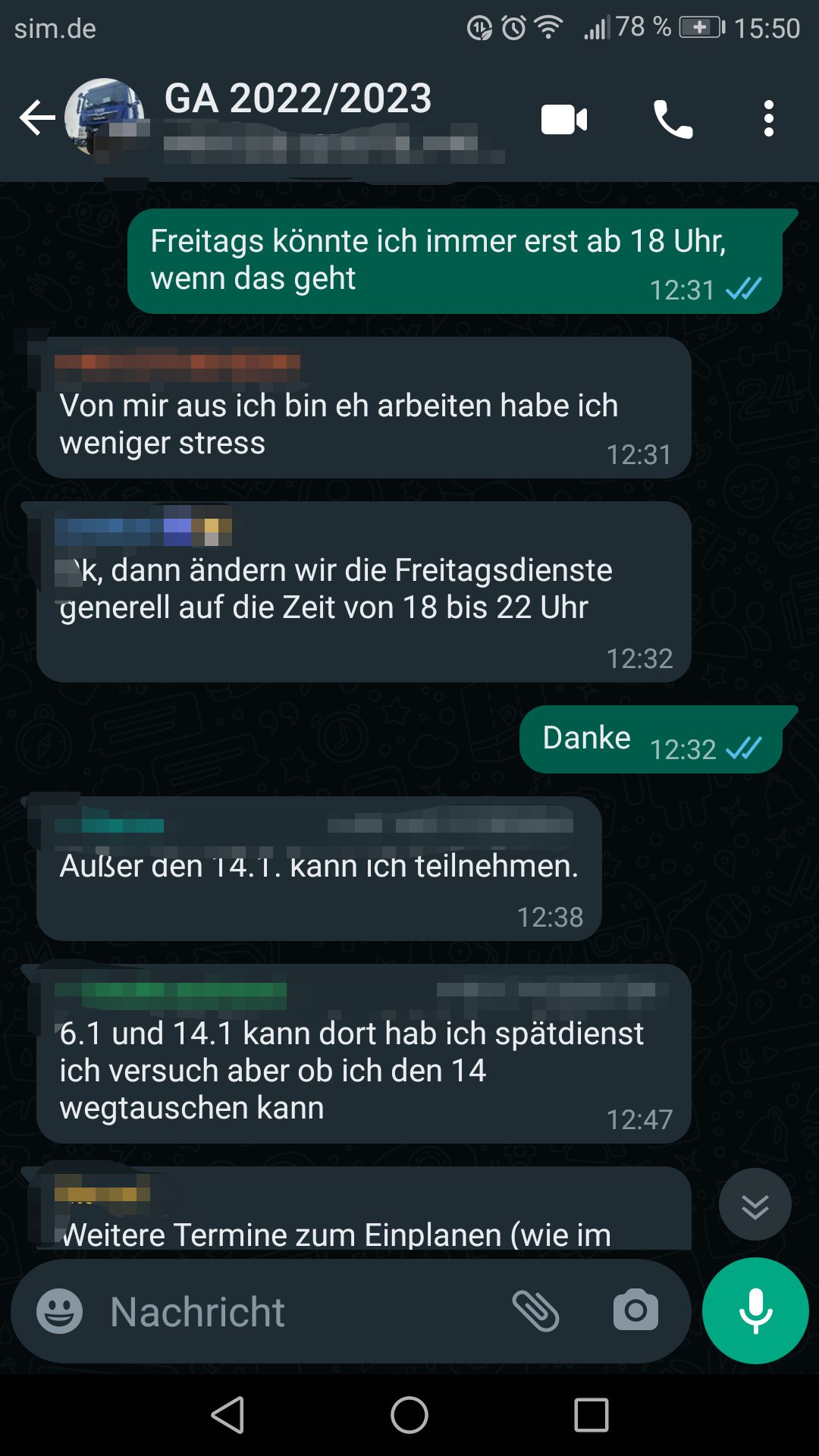
Task: Focus the Nachricht message field
Action: (x=303, y=1312)
